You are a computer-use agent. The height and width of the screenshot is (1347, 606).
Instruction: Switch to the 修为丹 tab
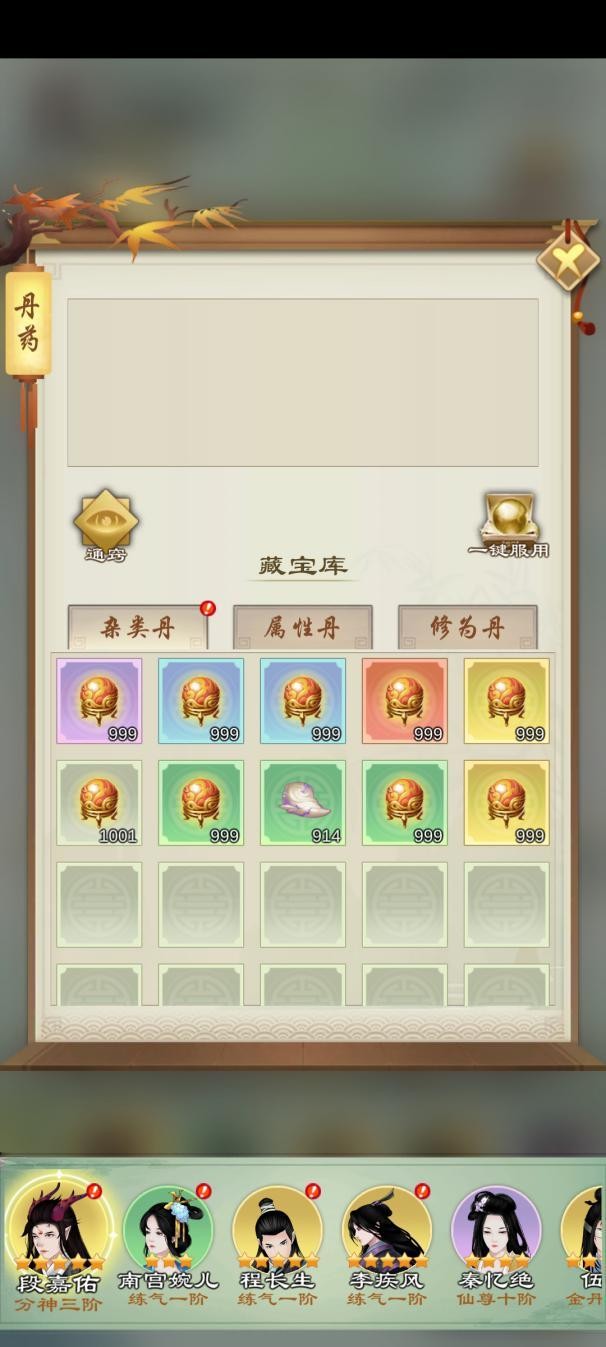coord(467,628)
